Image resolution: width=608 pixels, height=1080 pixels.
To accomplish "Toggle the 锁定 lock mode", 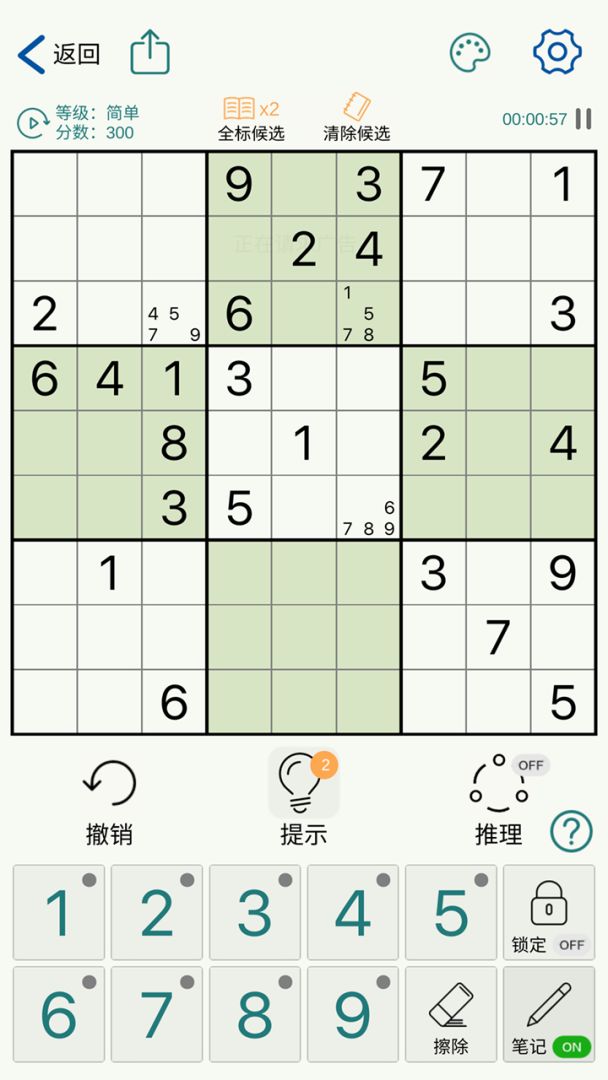I will click(x=549, y=912).
